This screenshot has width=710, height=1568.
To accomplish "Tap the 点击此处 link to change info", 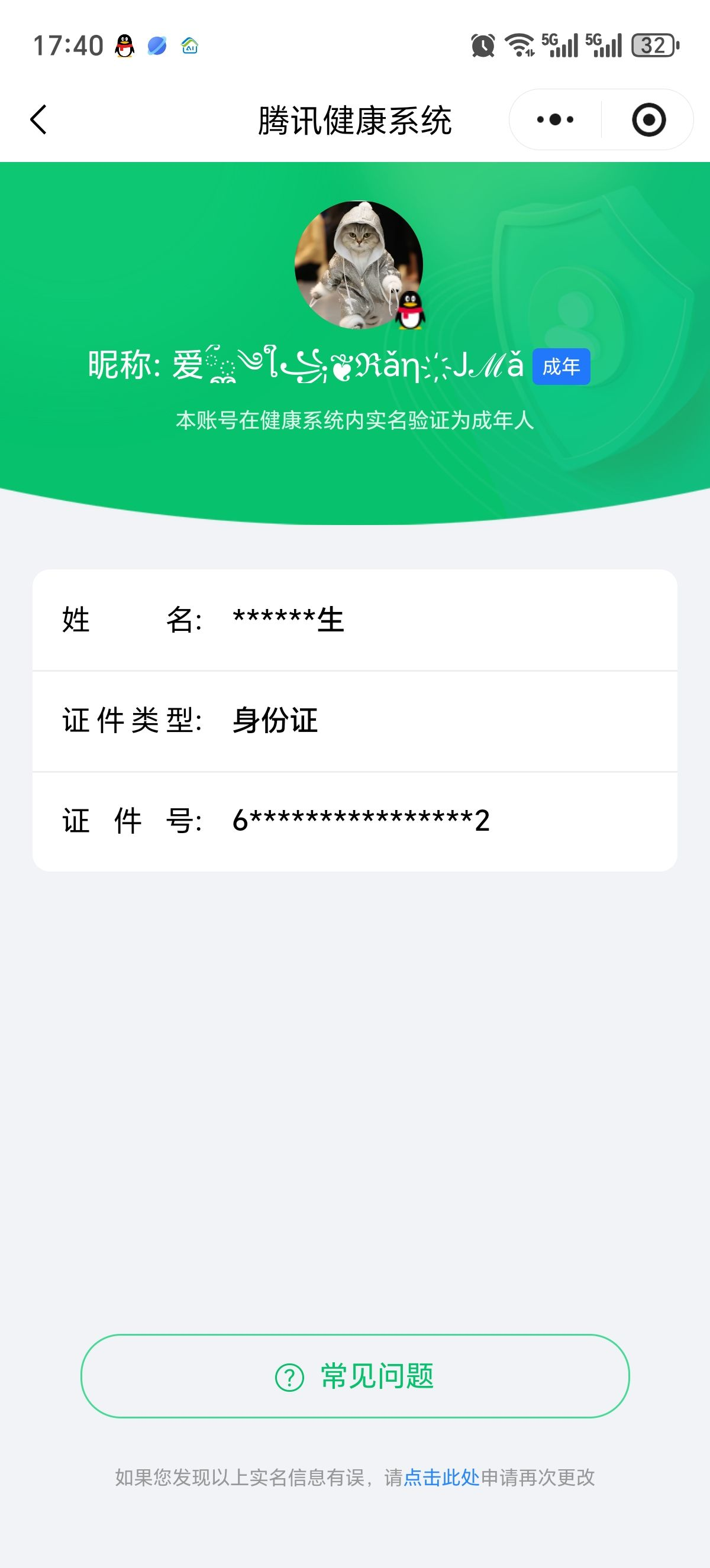I will tap(441, 1478).
